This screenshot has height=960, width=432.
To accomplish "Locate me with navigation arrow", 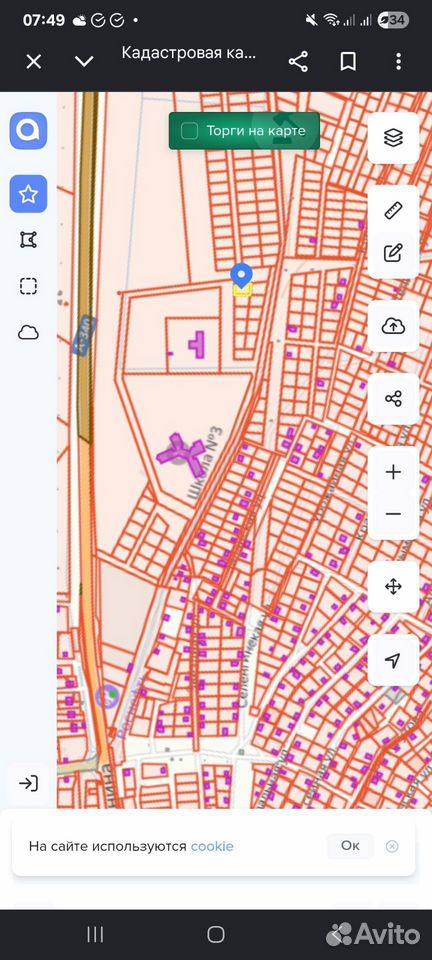I will 393,660.
